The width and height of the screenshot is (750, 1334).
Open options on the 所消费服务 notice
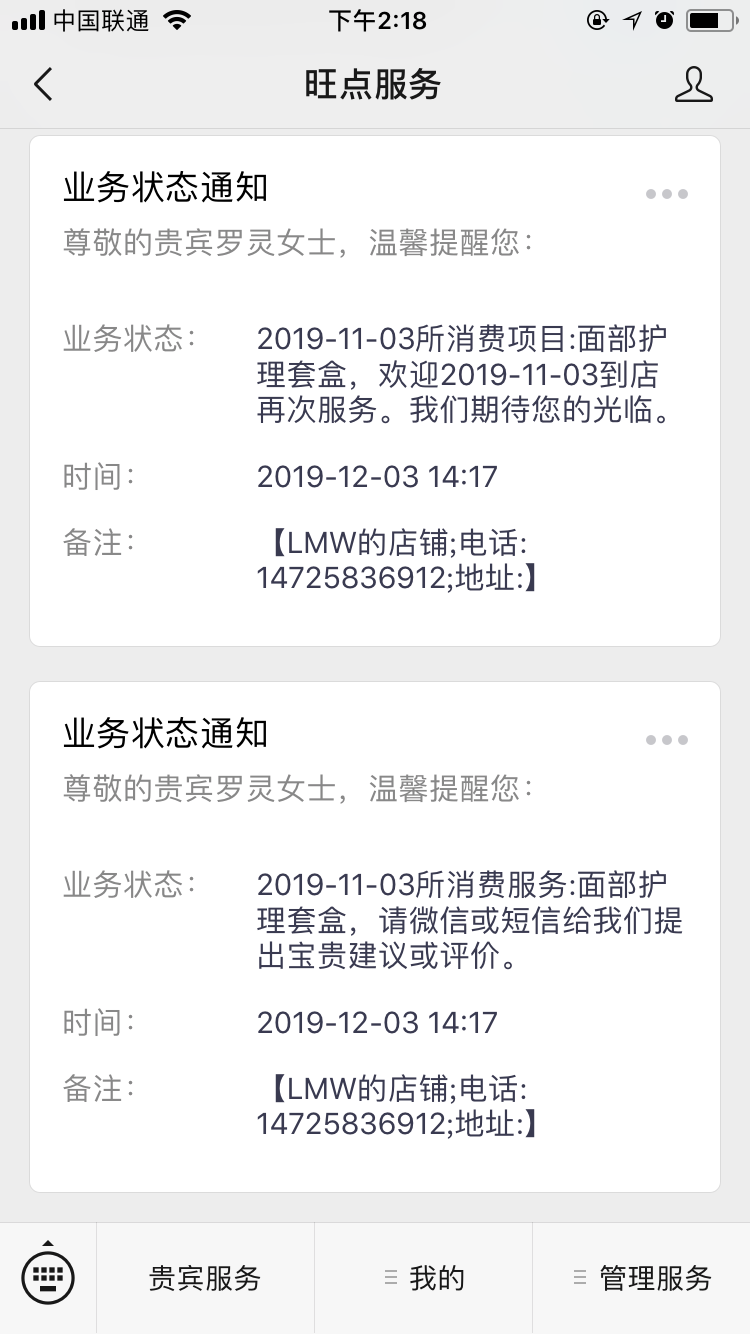coord(666,740)
